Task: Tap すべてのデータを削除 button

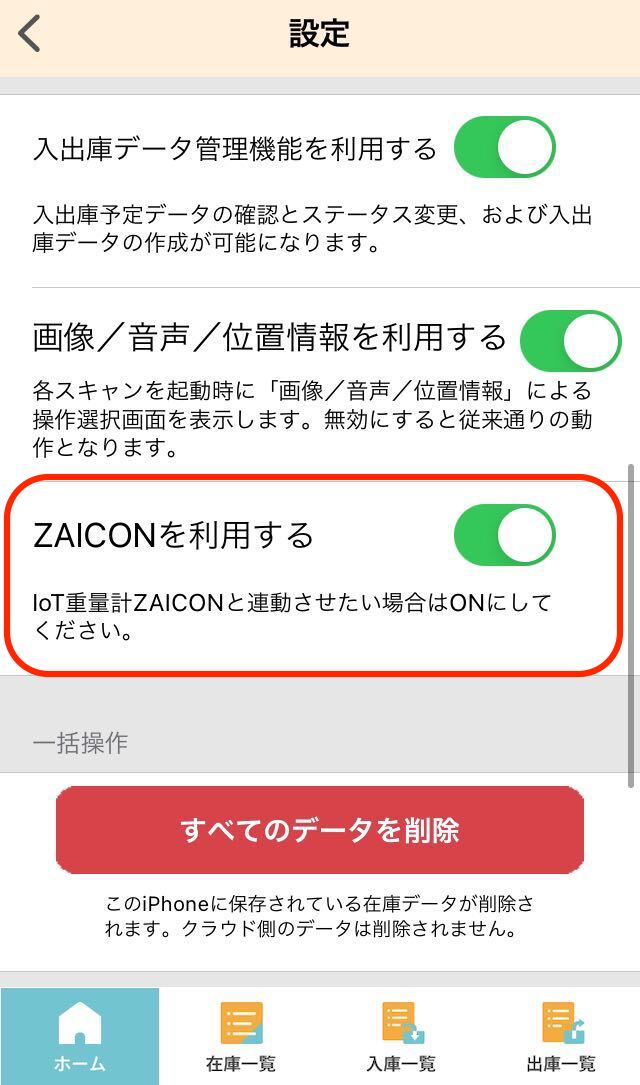Action: (x=320, y=830)
